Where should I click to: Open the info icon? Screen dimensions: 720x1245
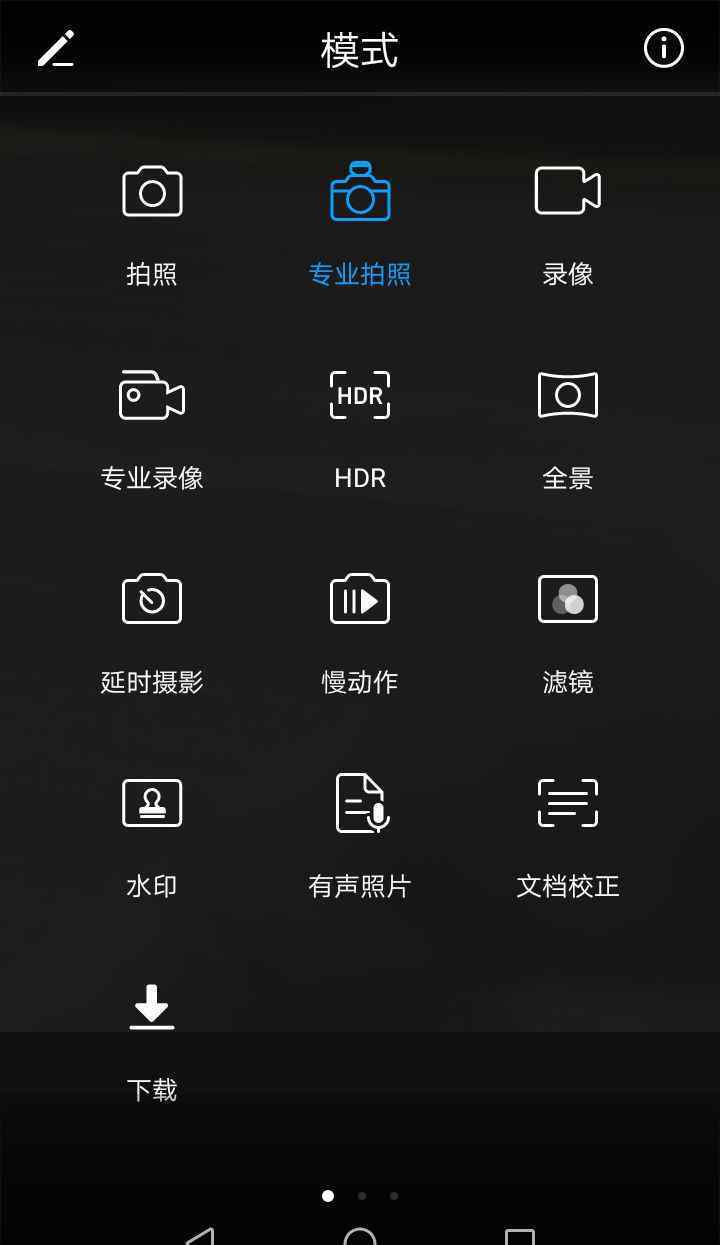click(664, 48)
